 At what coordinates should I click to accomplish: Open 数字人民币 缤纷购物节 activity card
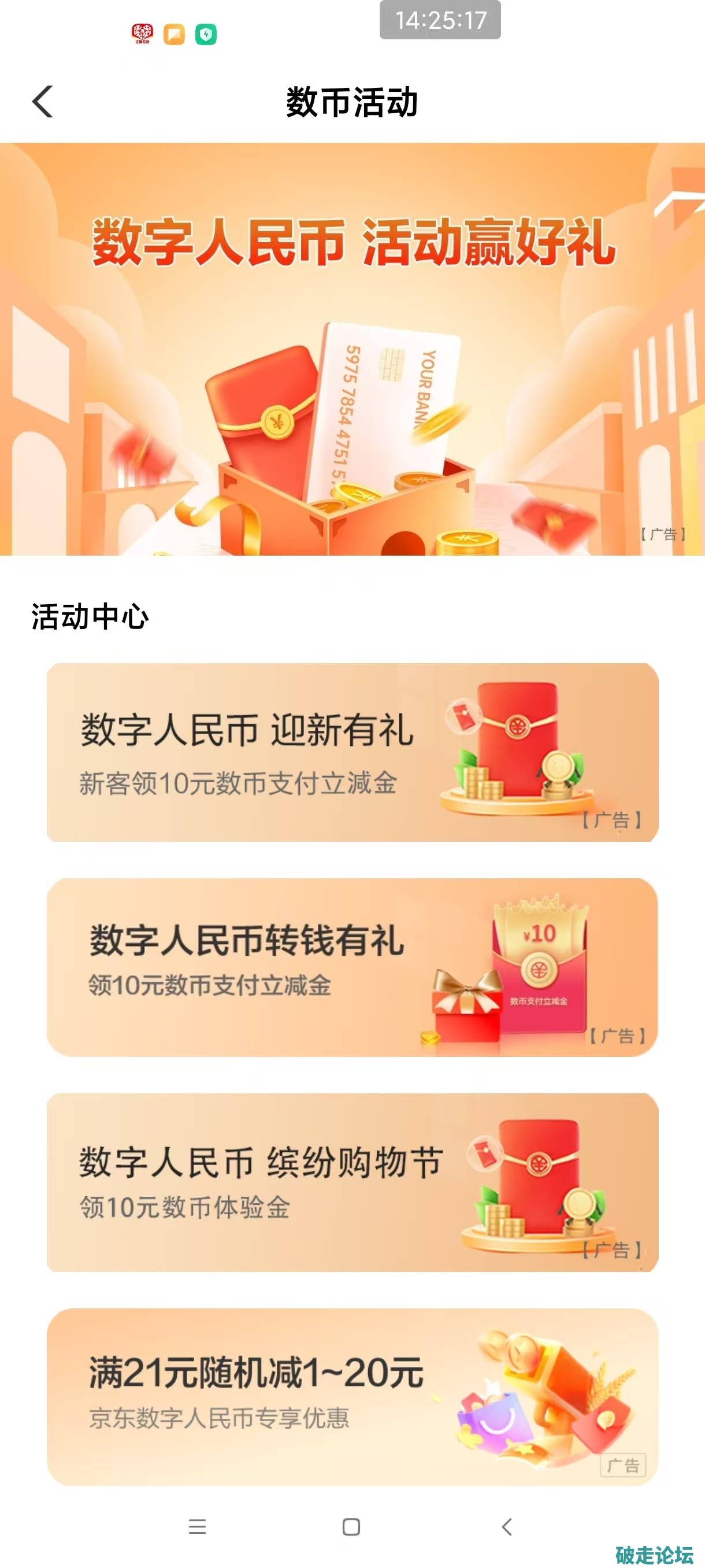tap(352, 1182)
